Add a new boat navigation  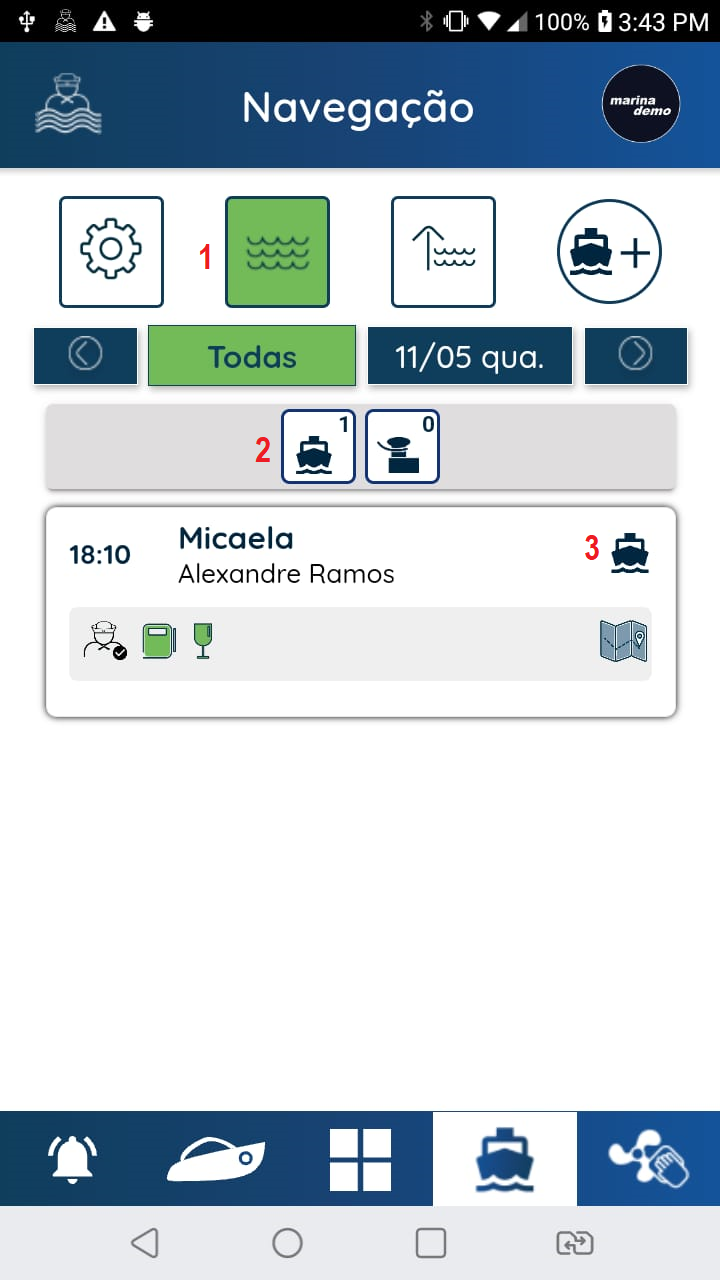pyautogui.click(x=609, y=251)
